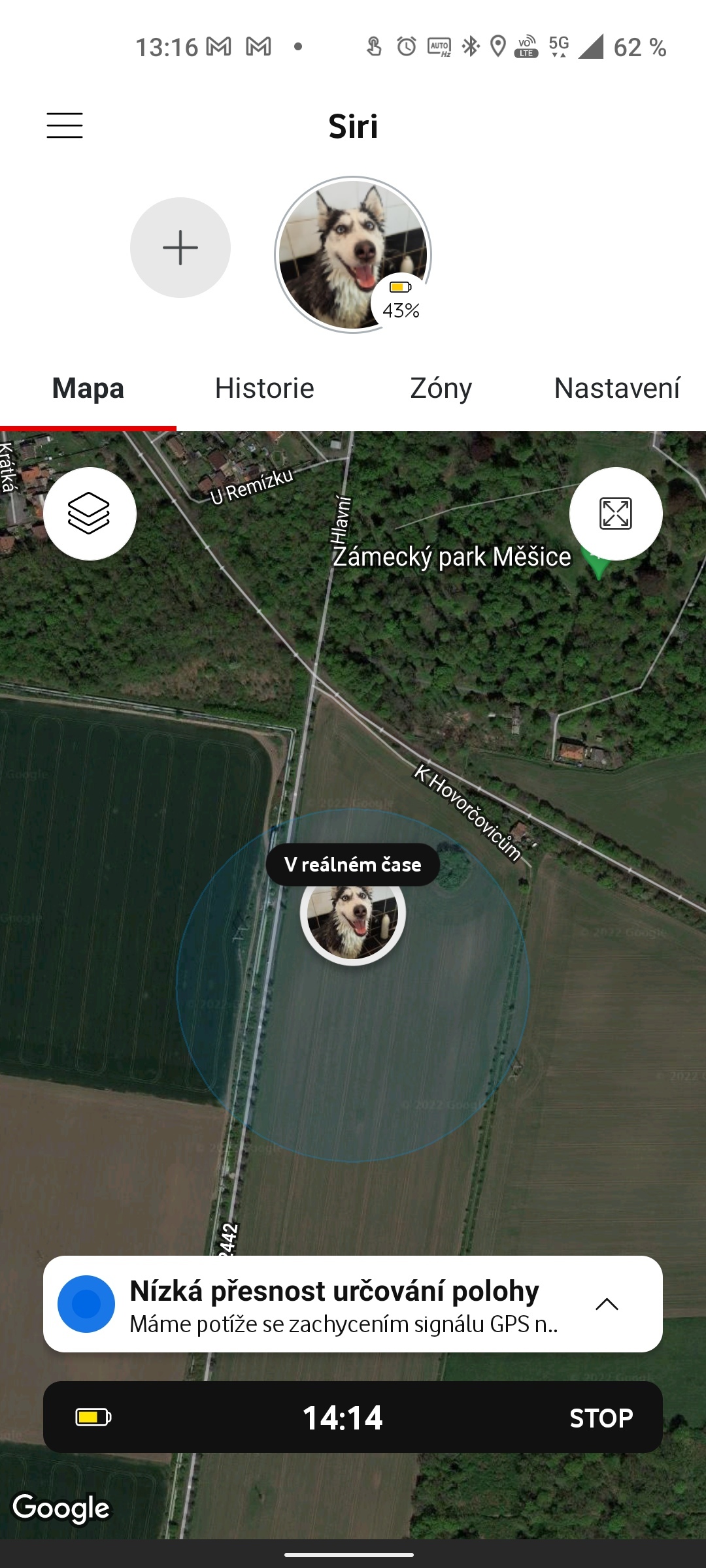Select the Mapa tab
Image resolution: width=706 pixels, height=1568 pixels.
pyautogui.click(x=88, y=389)
